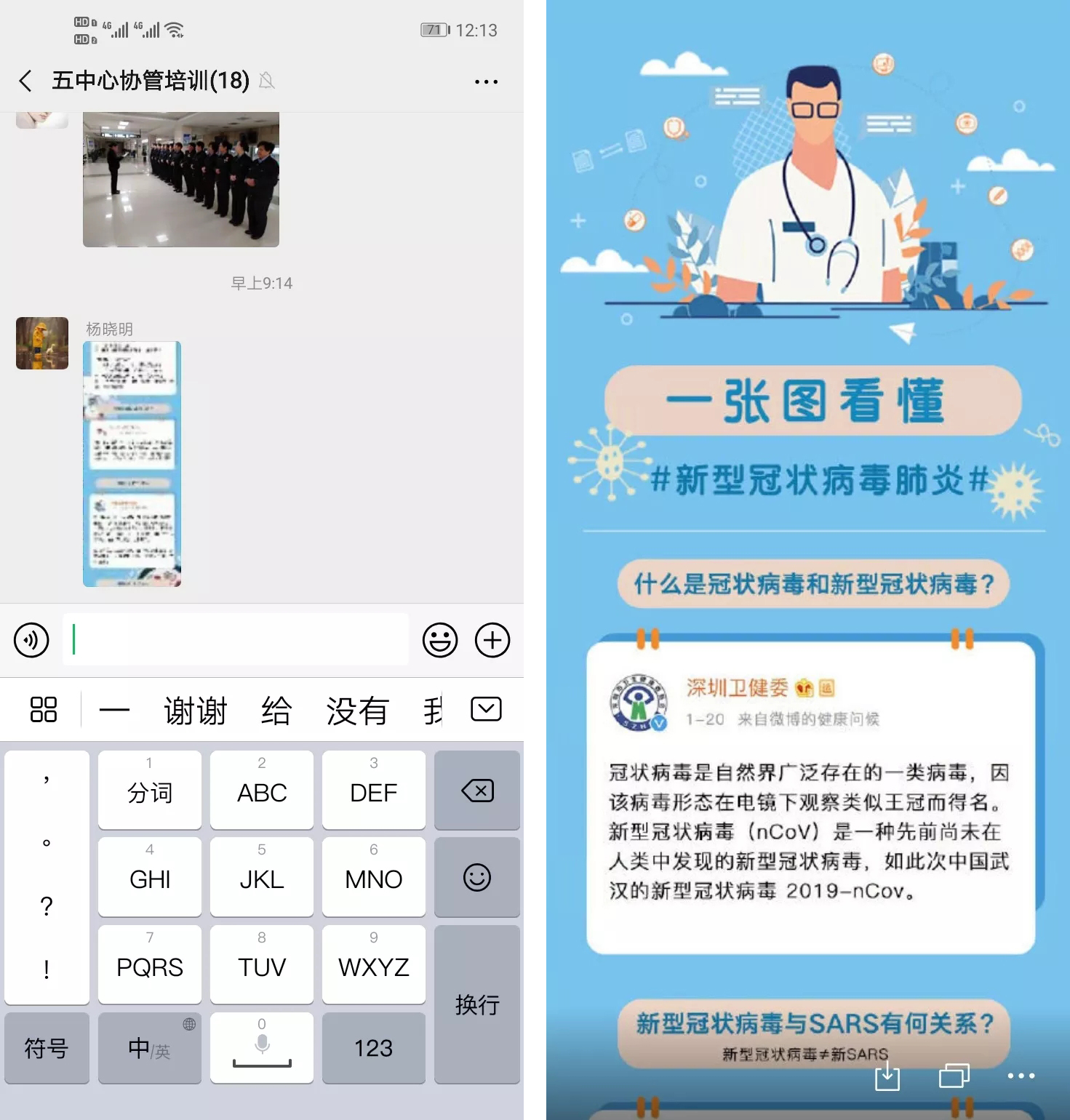
Task: Open the image gallery icon in viewer
Action: click(954, 1076)
